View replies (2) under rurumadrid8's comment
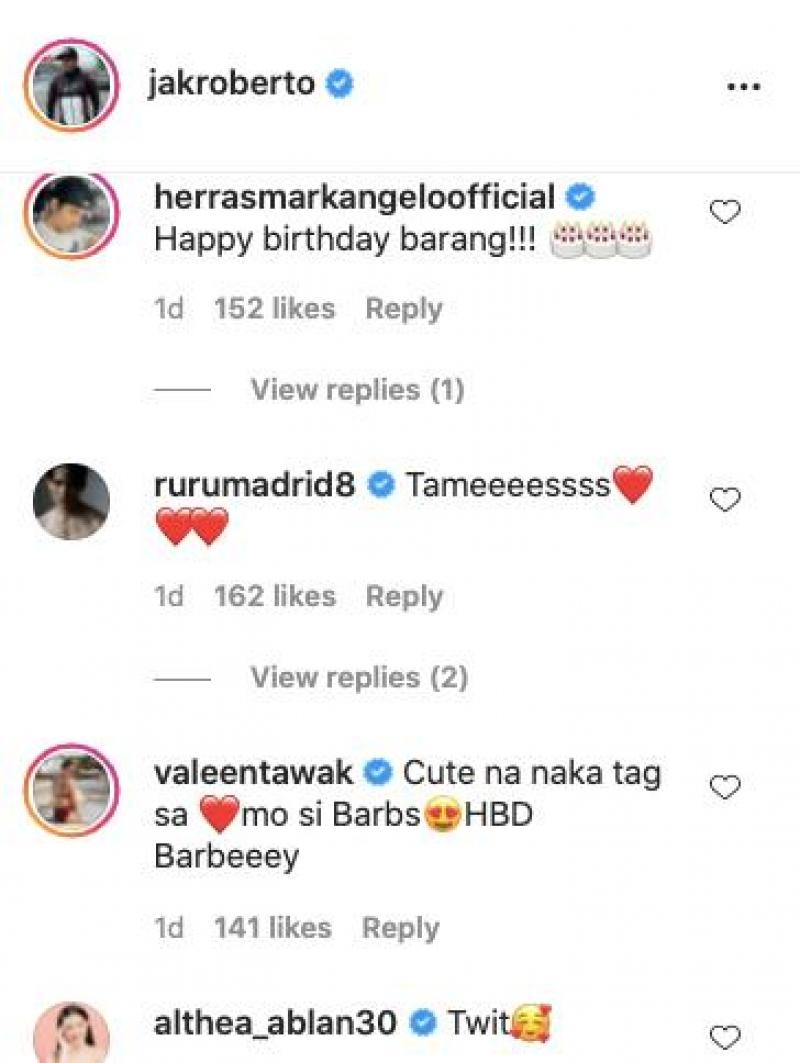 click(359, 678)
